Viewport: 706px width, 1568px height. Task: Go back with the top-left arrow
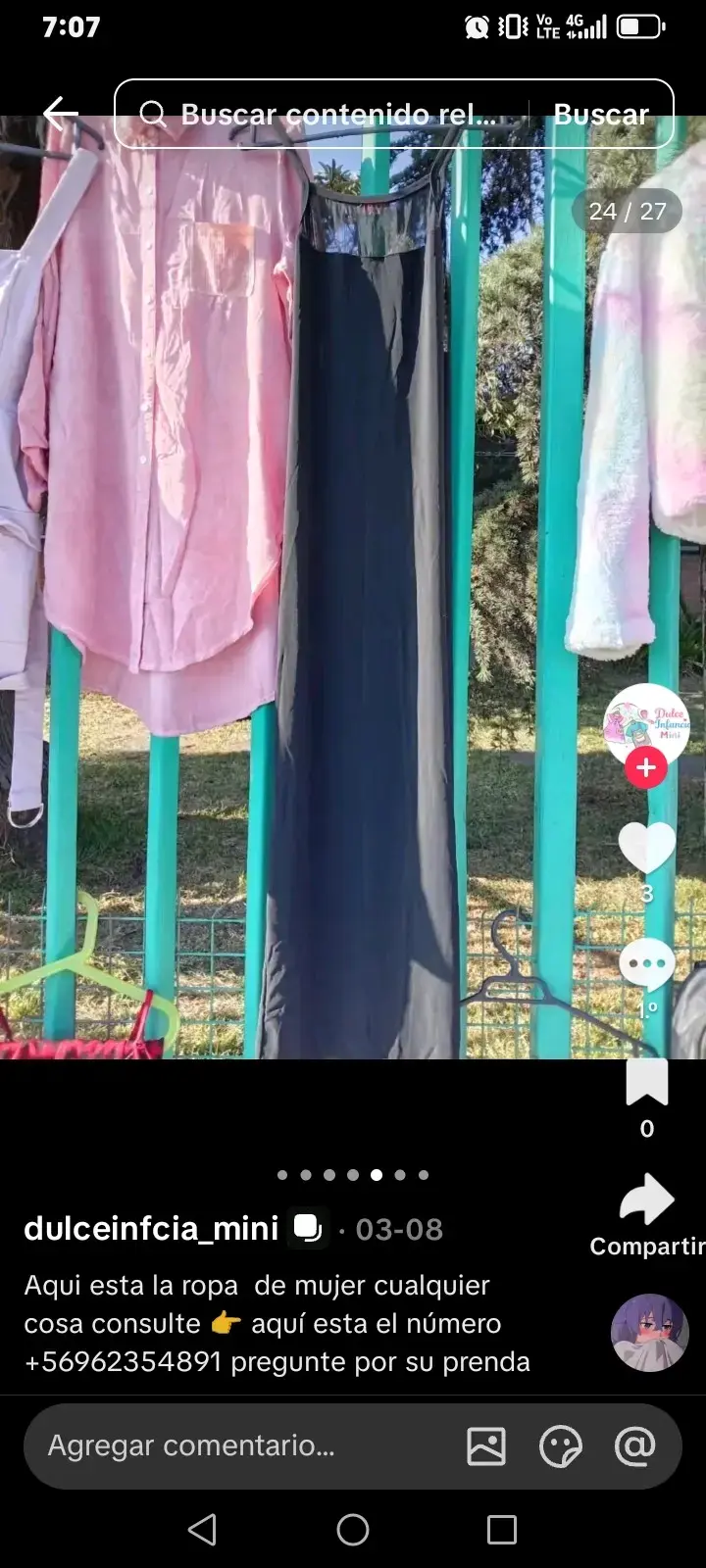[x=60, y=114]
